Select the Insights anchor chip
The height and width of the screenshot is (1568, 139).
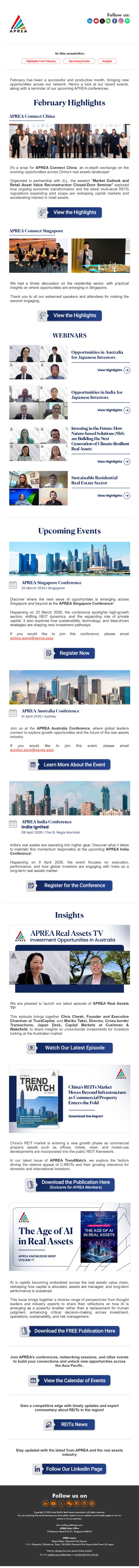(107, 61)
